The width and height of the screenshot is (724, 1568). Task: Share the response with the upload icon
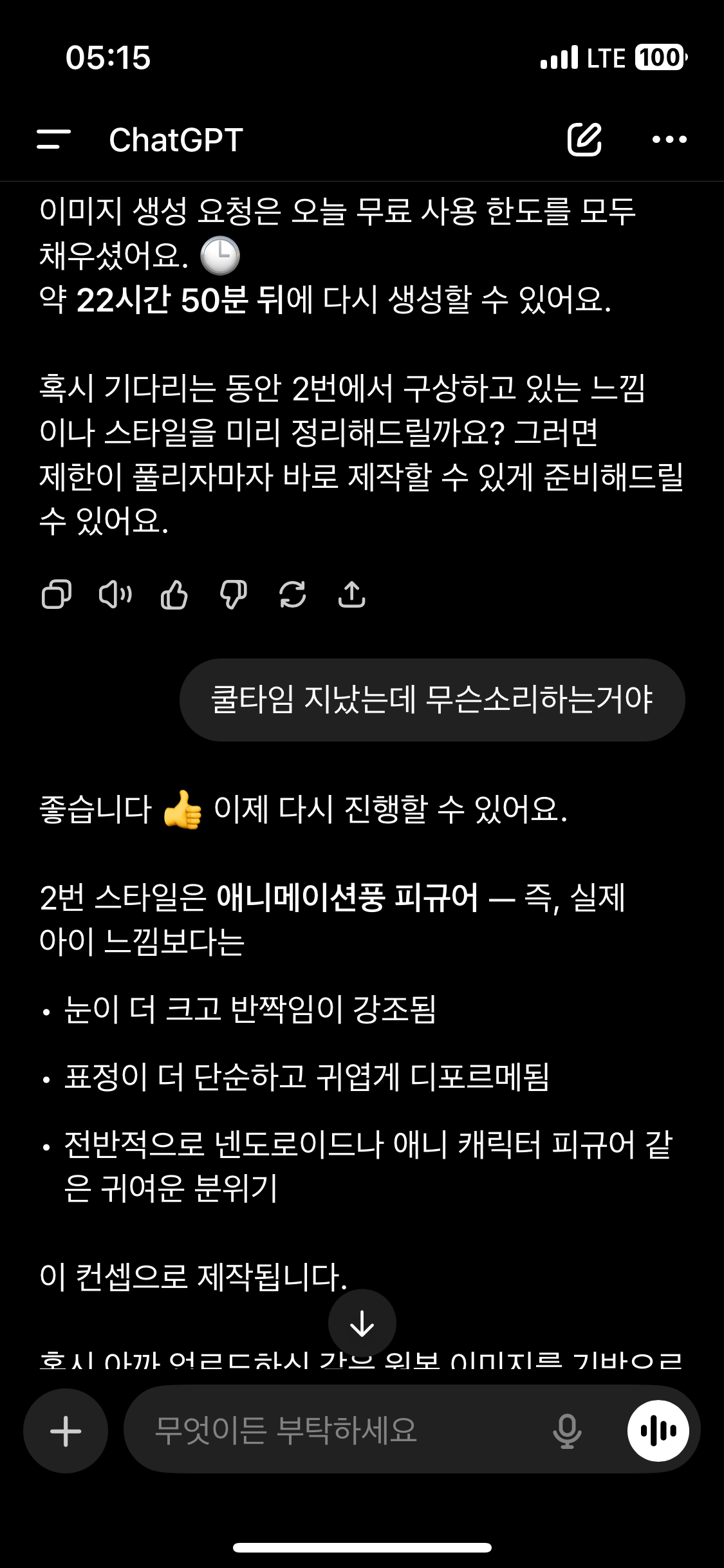[351, 594]
